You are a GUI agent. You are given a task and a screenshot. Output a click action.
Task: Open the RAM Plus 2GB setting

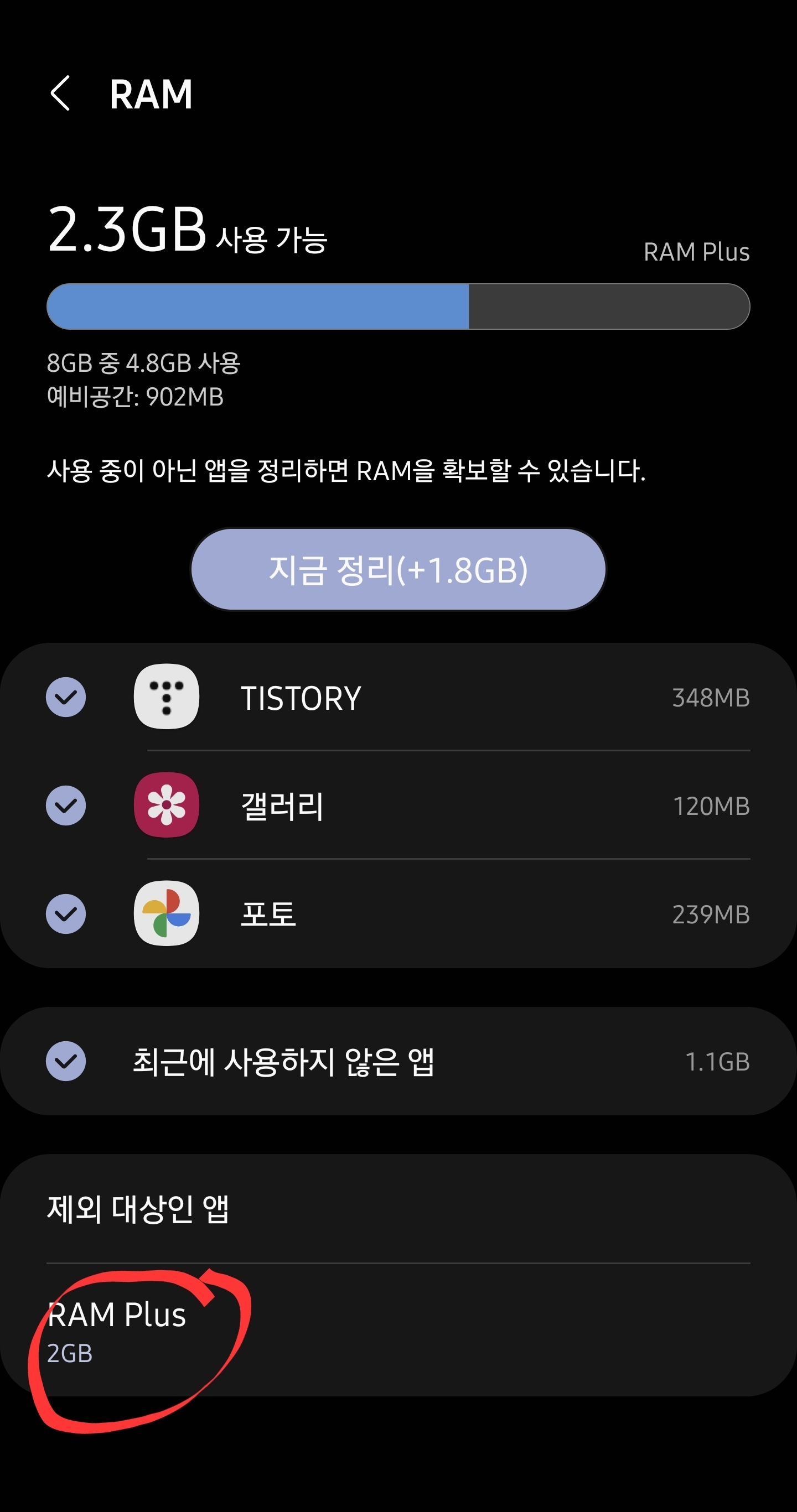(x=398, y=1331)
